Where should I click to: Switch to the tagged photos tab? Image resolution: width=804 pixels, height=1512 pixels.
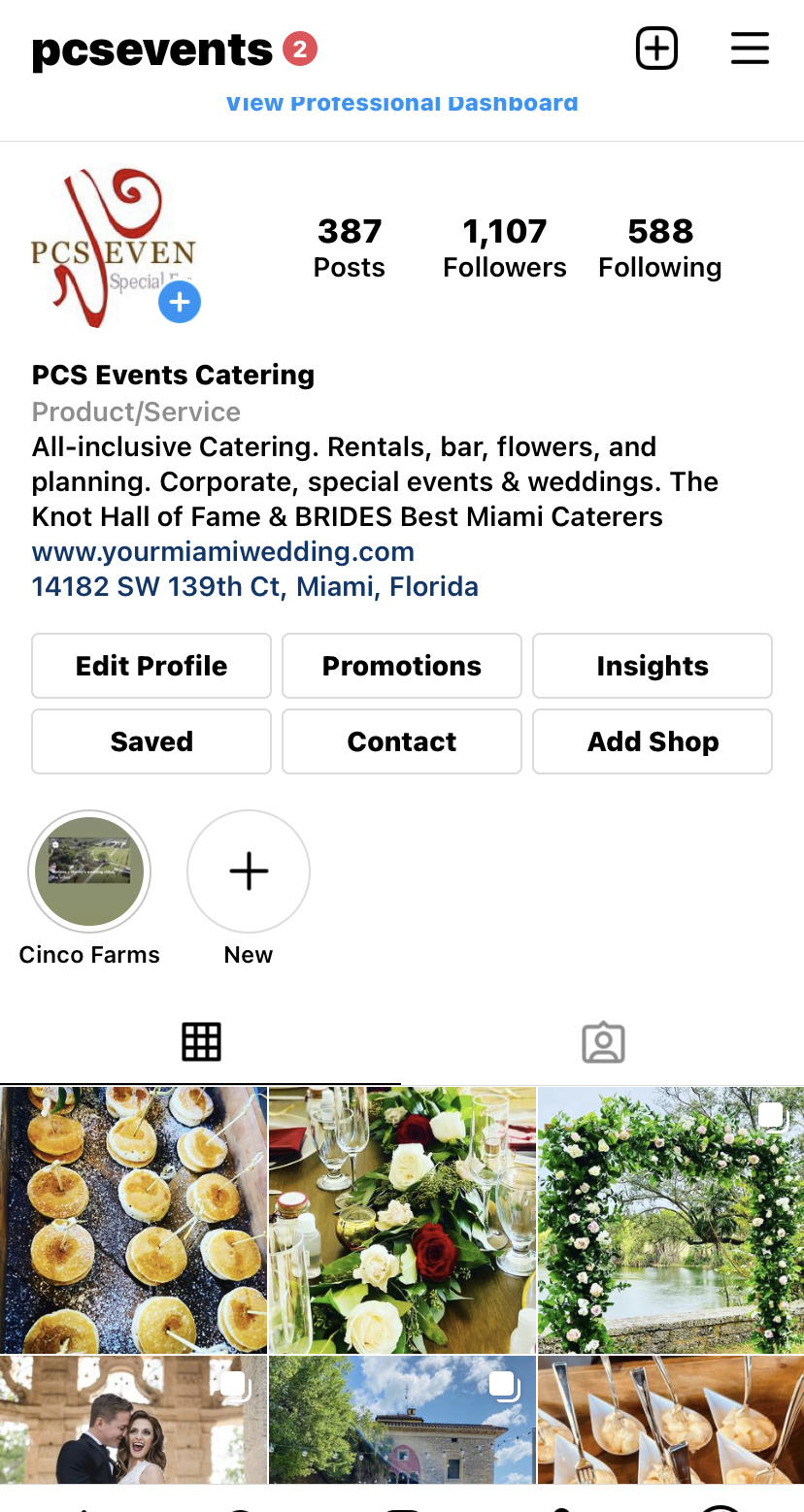603,1042
